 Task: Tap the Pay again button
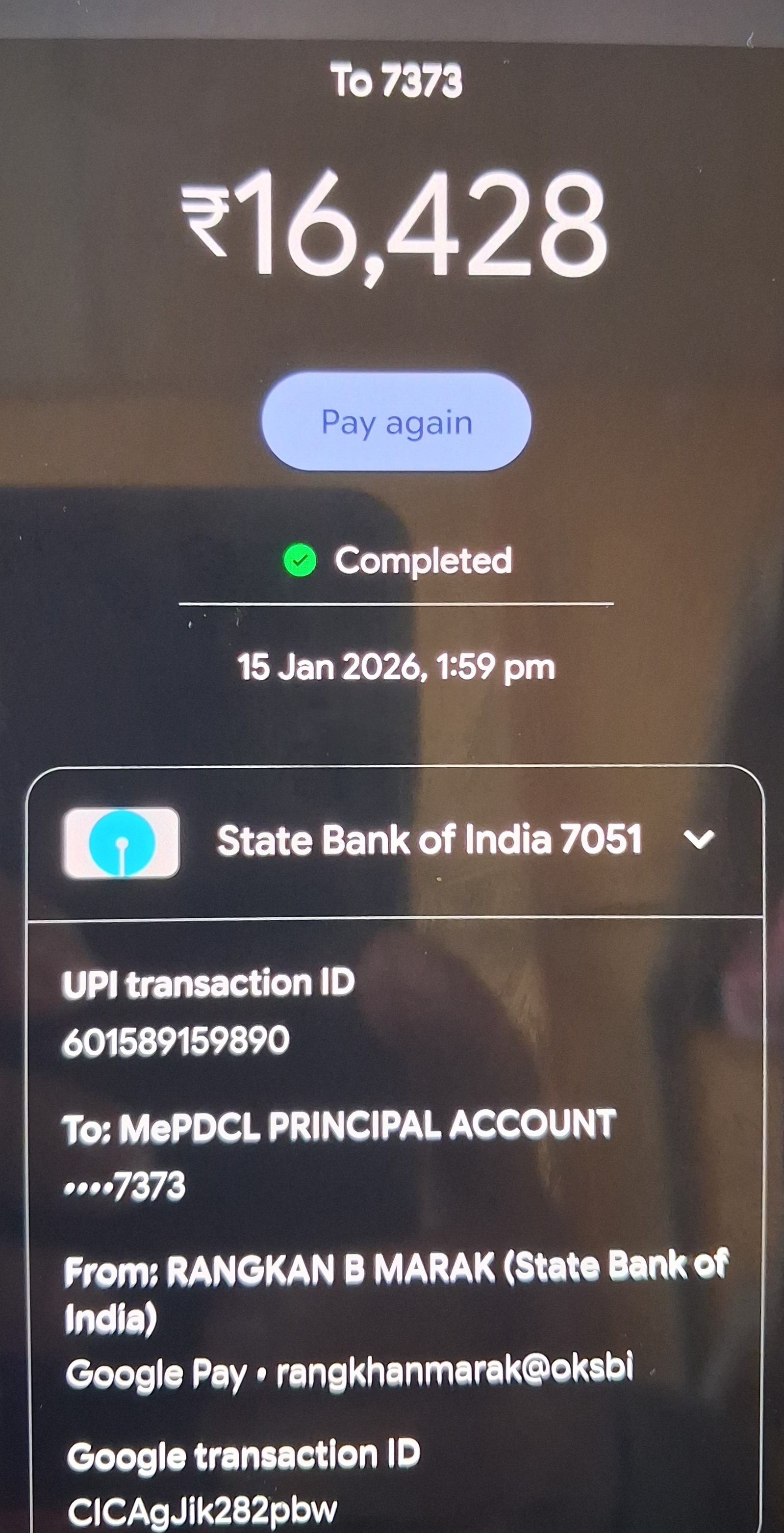coord(396,422)
